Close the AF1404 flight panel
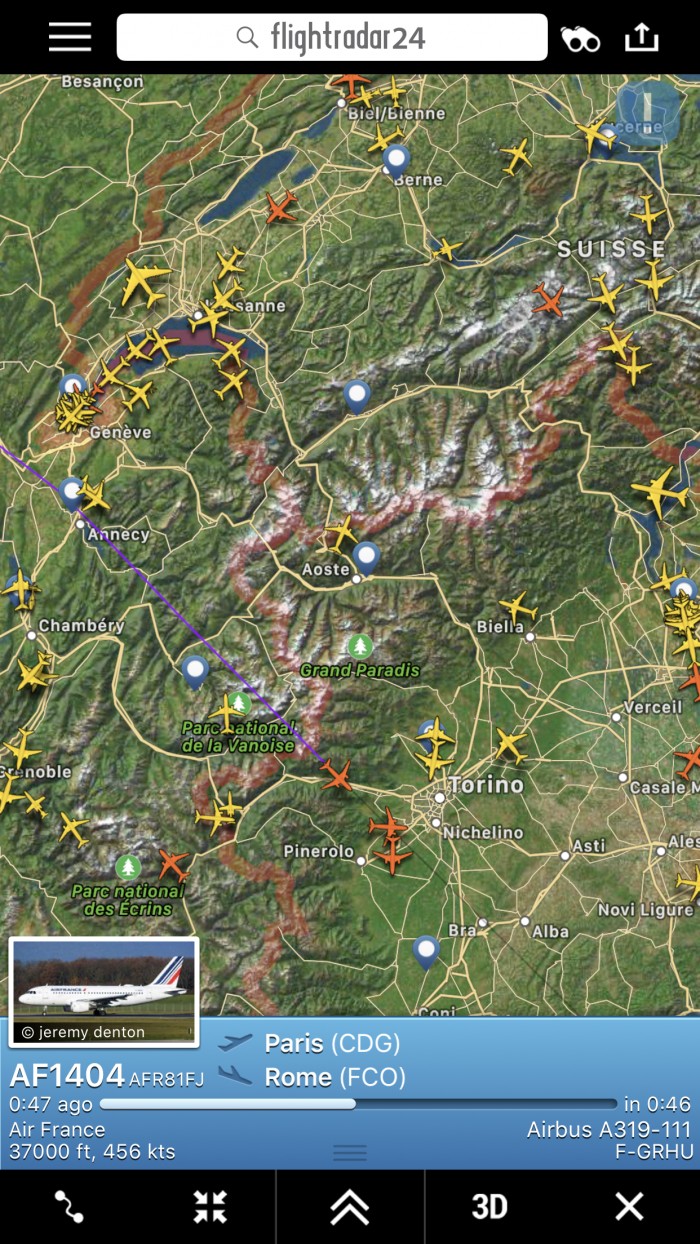 [629, 1206]
